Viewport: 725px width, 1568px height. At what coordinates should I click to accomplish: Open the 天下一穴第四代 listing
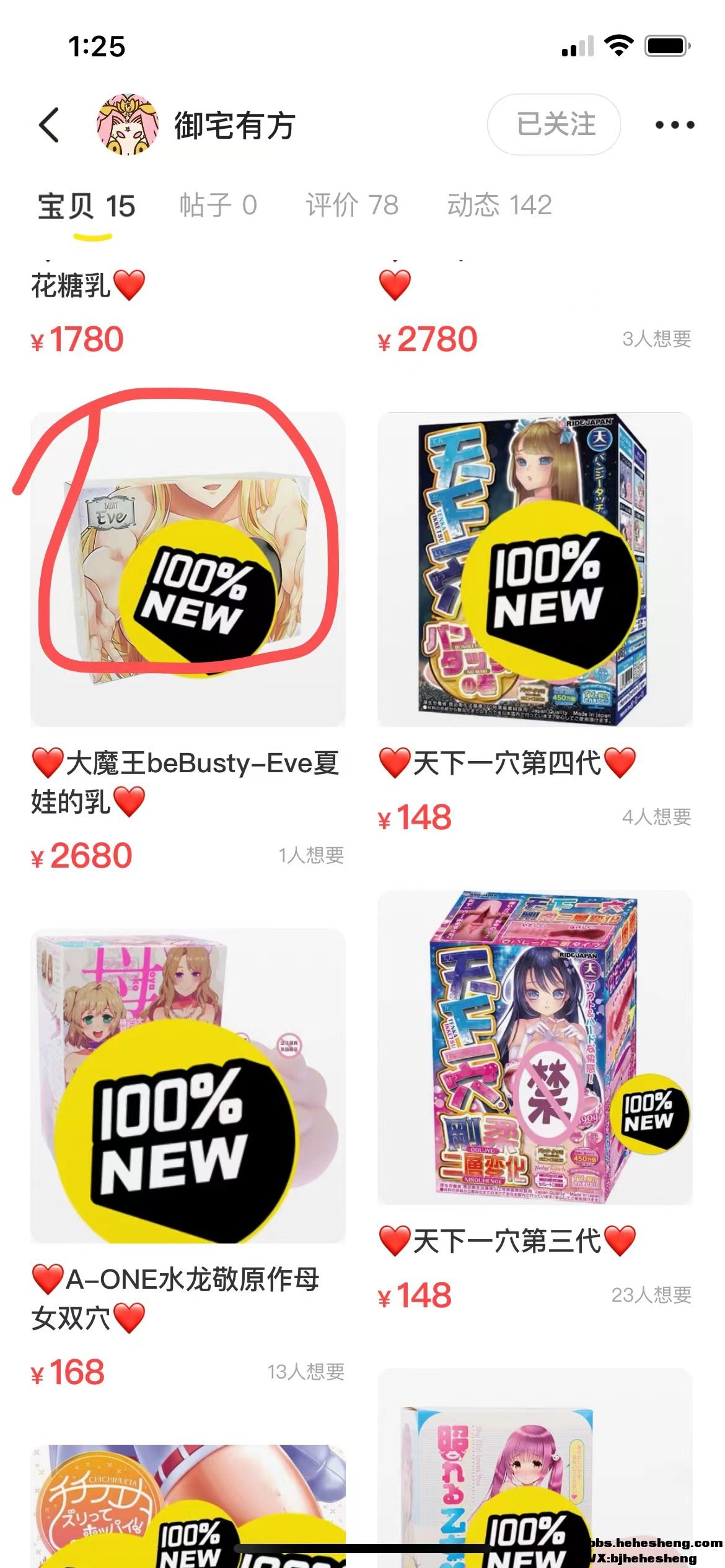click(535, 568)
